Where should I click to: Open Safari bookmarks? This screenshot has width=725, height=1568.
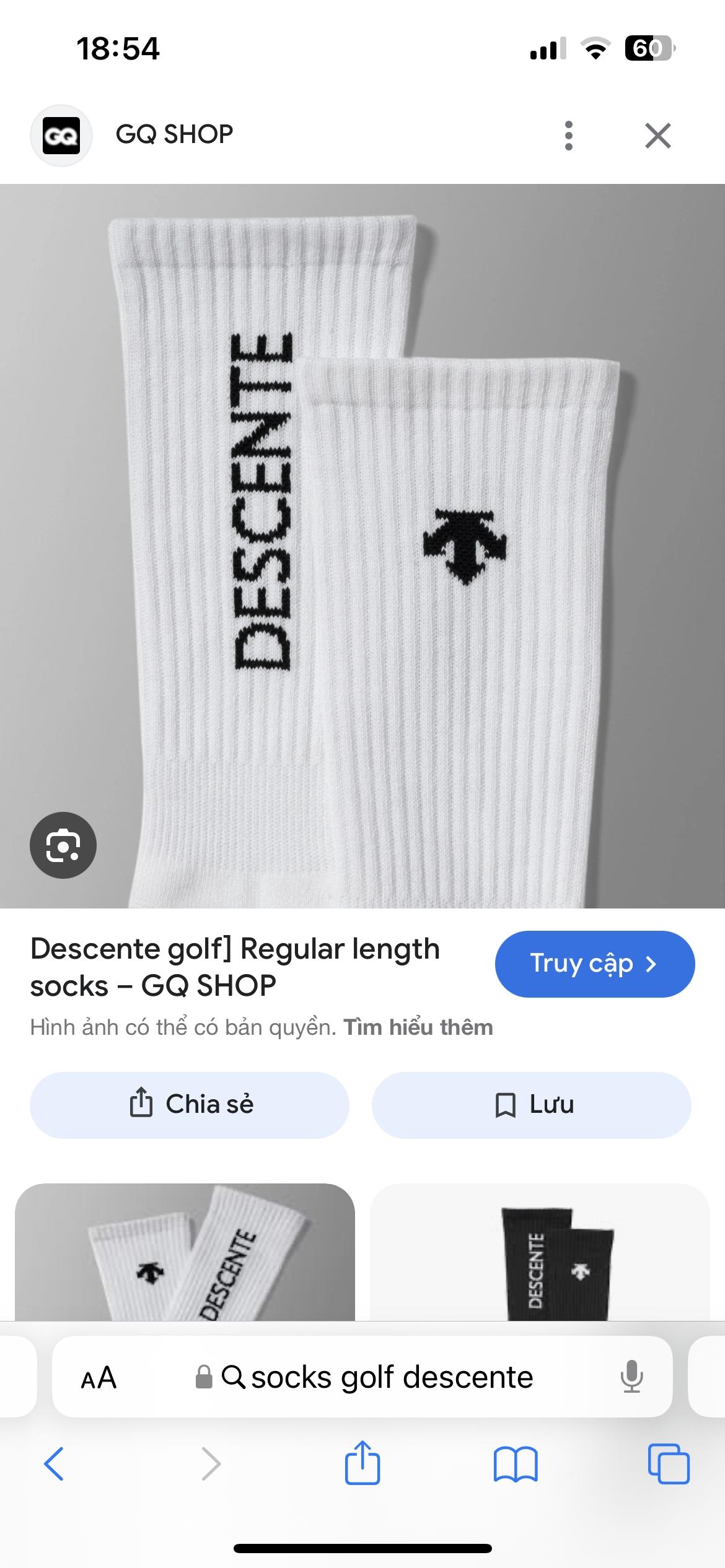pyautogui.click(x=516, y=1464)
